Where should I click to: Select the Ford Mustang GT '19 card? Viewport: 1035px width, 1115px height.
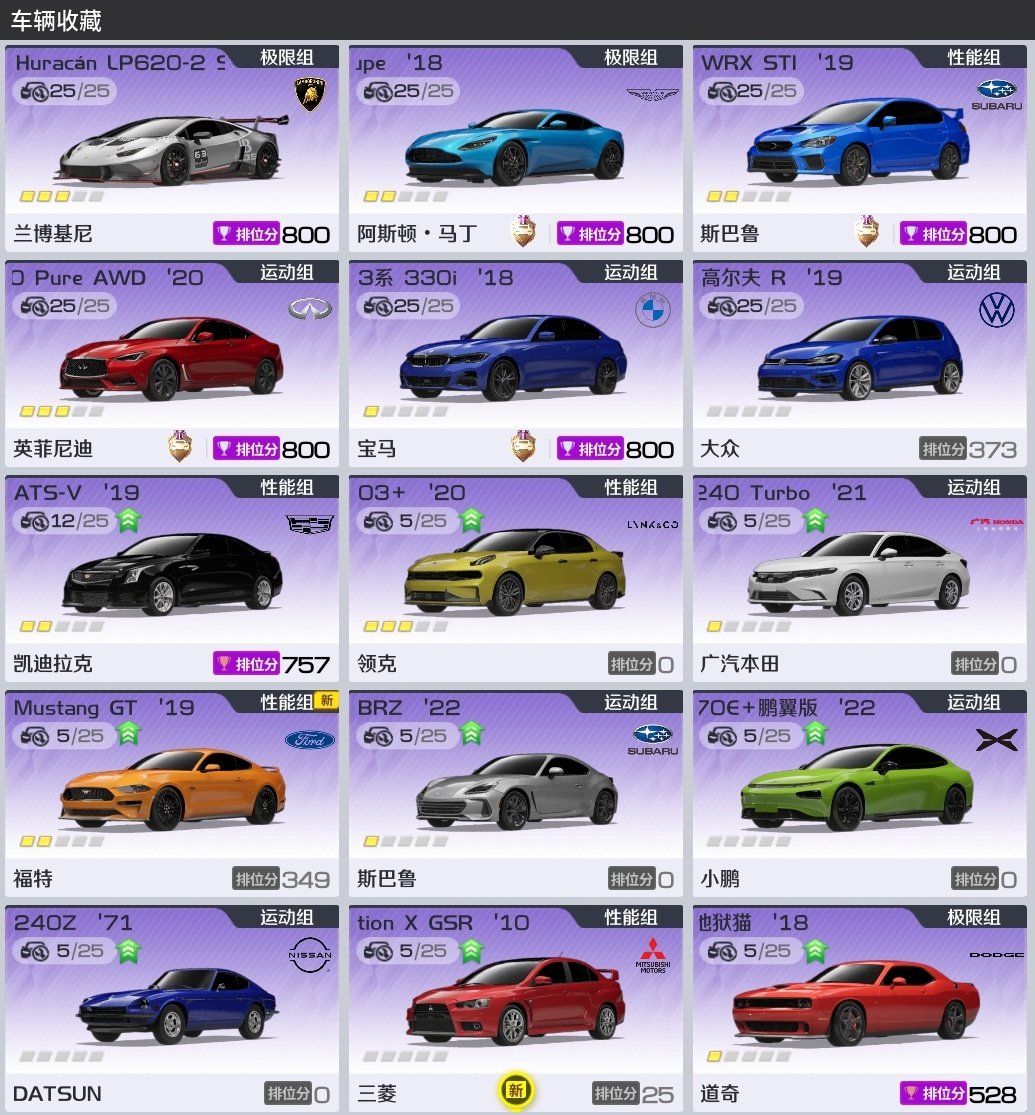172,793
